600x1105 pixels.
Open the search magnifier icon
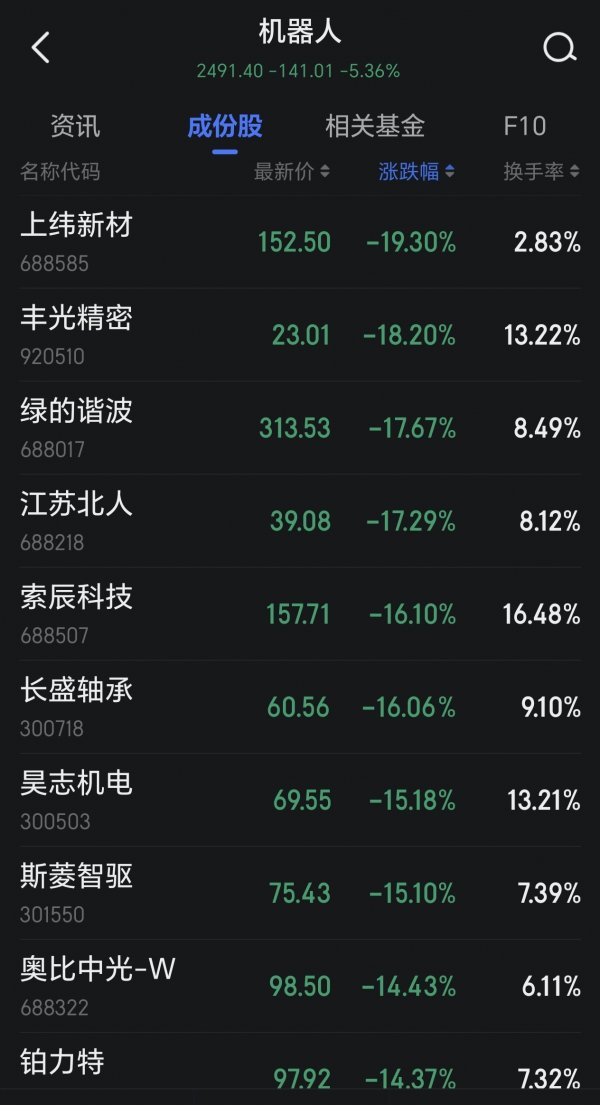(560, 49)
